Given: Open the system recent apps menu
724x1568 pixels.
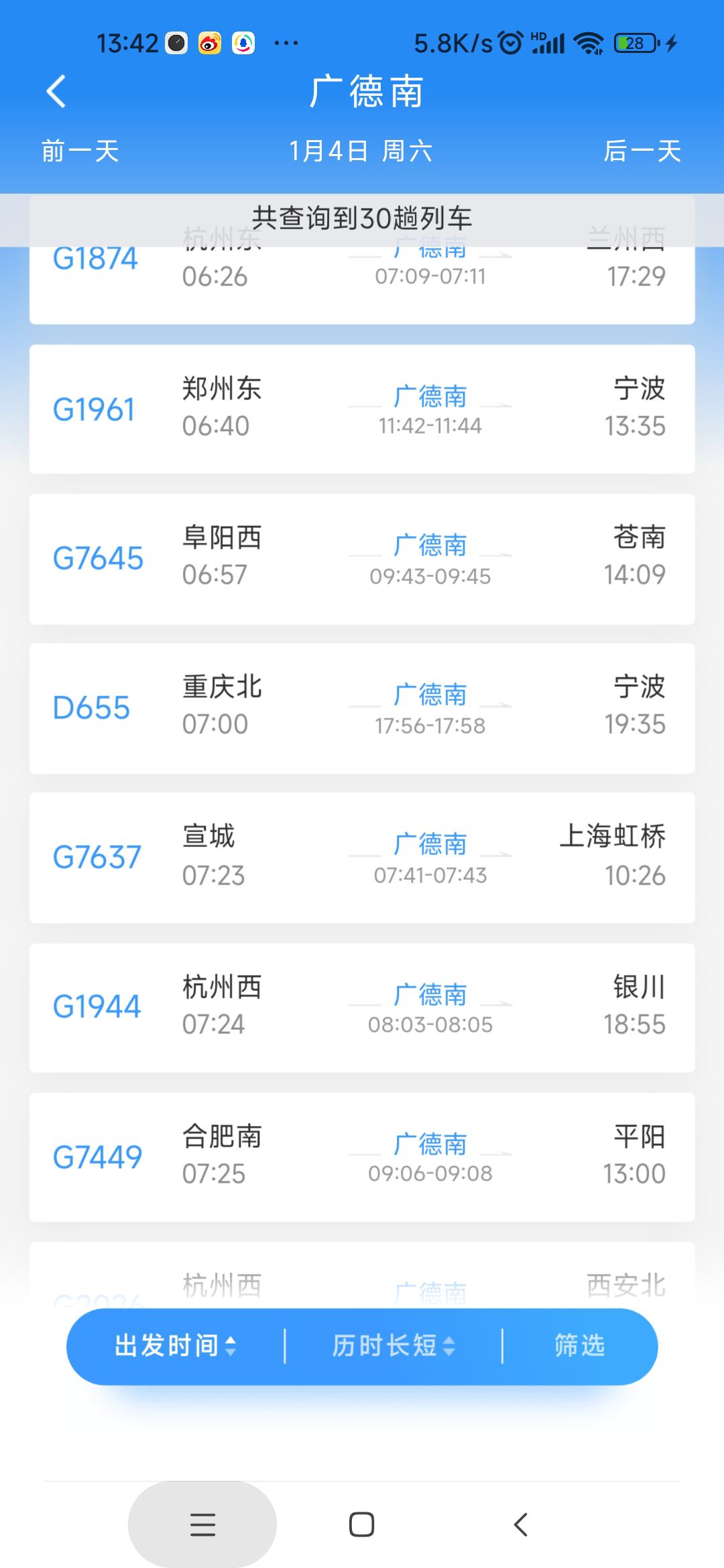Looking at the screenshot, I should 202,1524.
